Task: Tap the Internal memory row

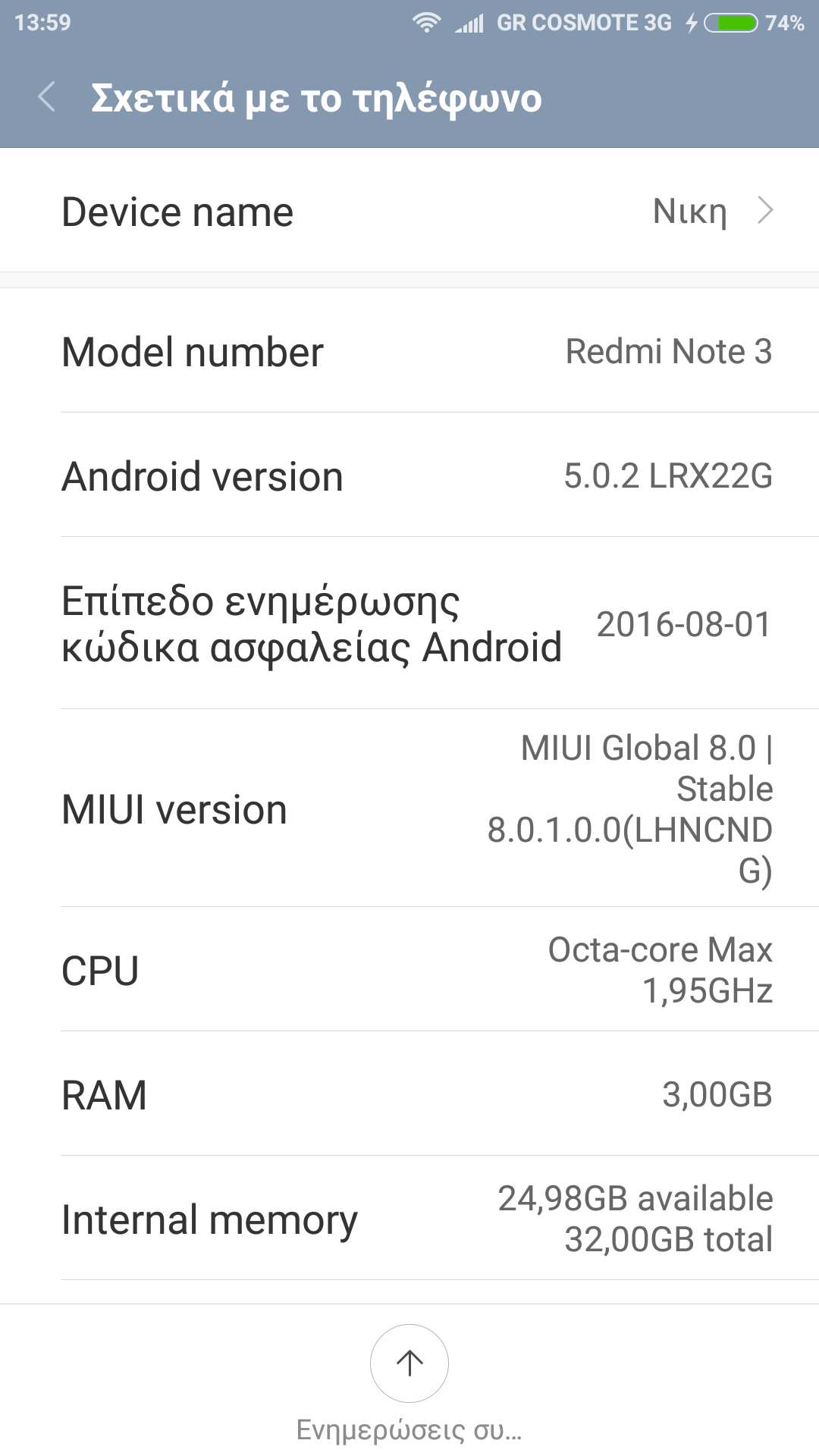Action: coord(409,1219)
